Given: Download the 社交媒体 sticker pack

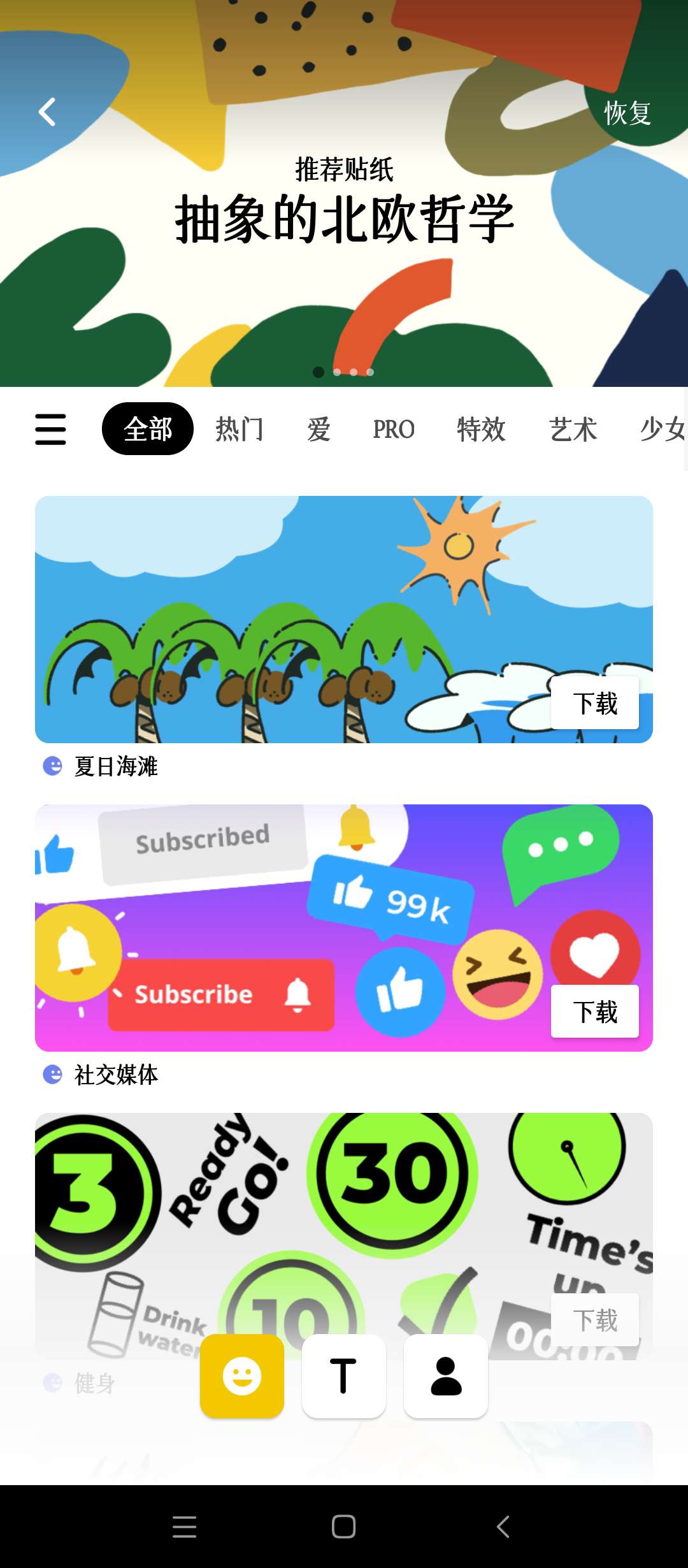Looking at the screenshot, I should (x=594, y=1012).
